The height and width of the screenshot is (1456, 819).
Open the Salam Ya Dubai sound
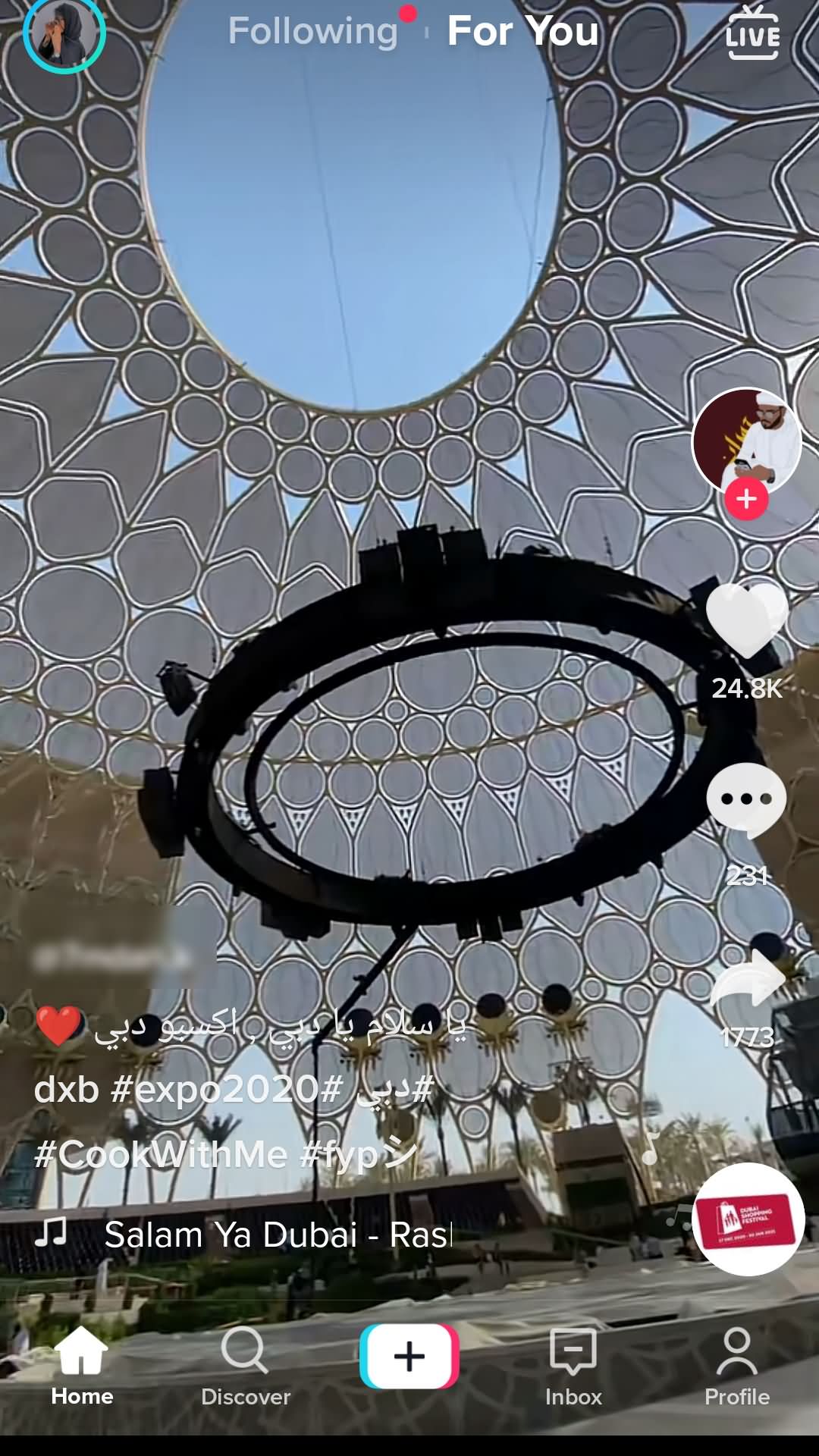pyautogui.click(x=278, y=1235)
